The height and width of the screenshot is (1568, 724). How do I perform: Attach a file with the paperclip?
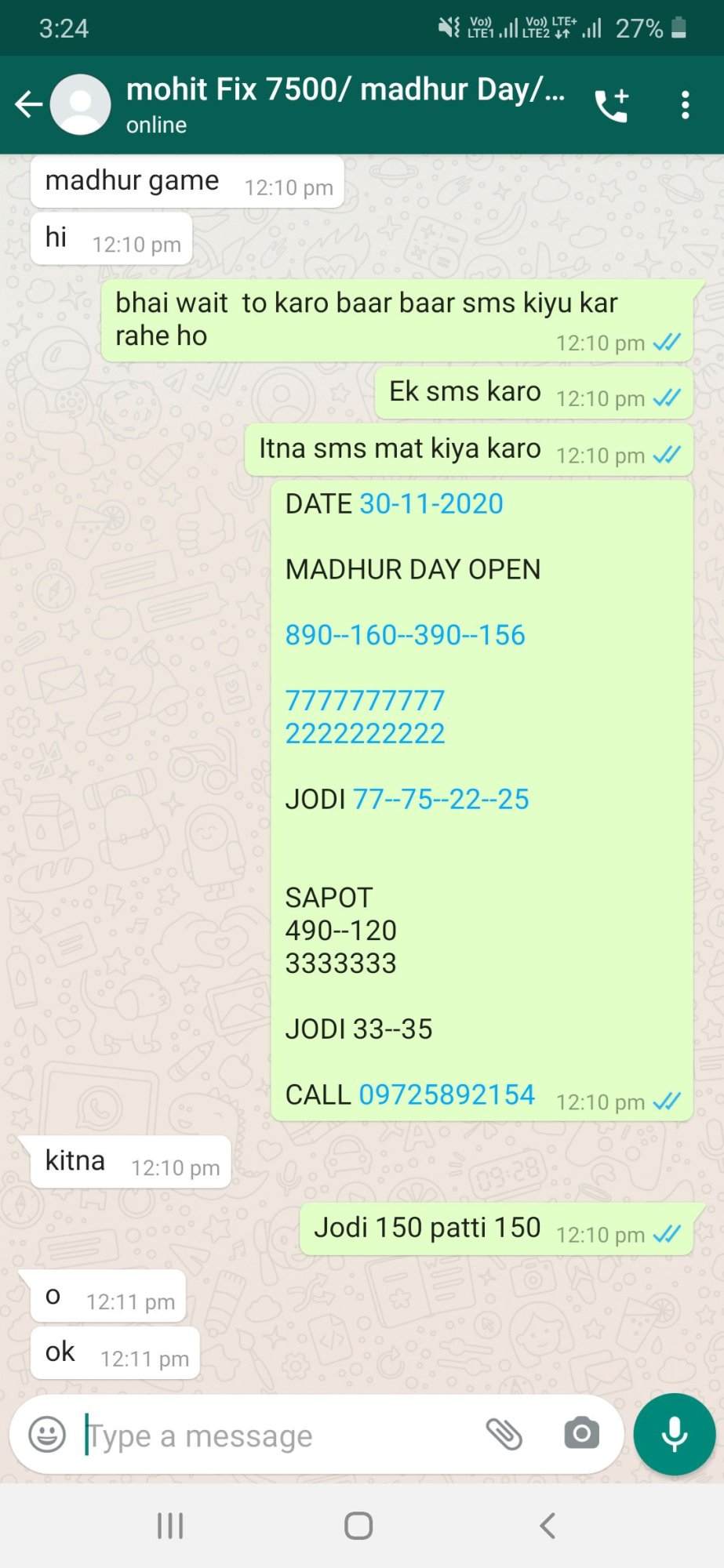coord(504,1434)
